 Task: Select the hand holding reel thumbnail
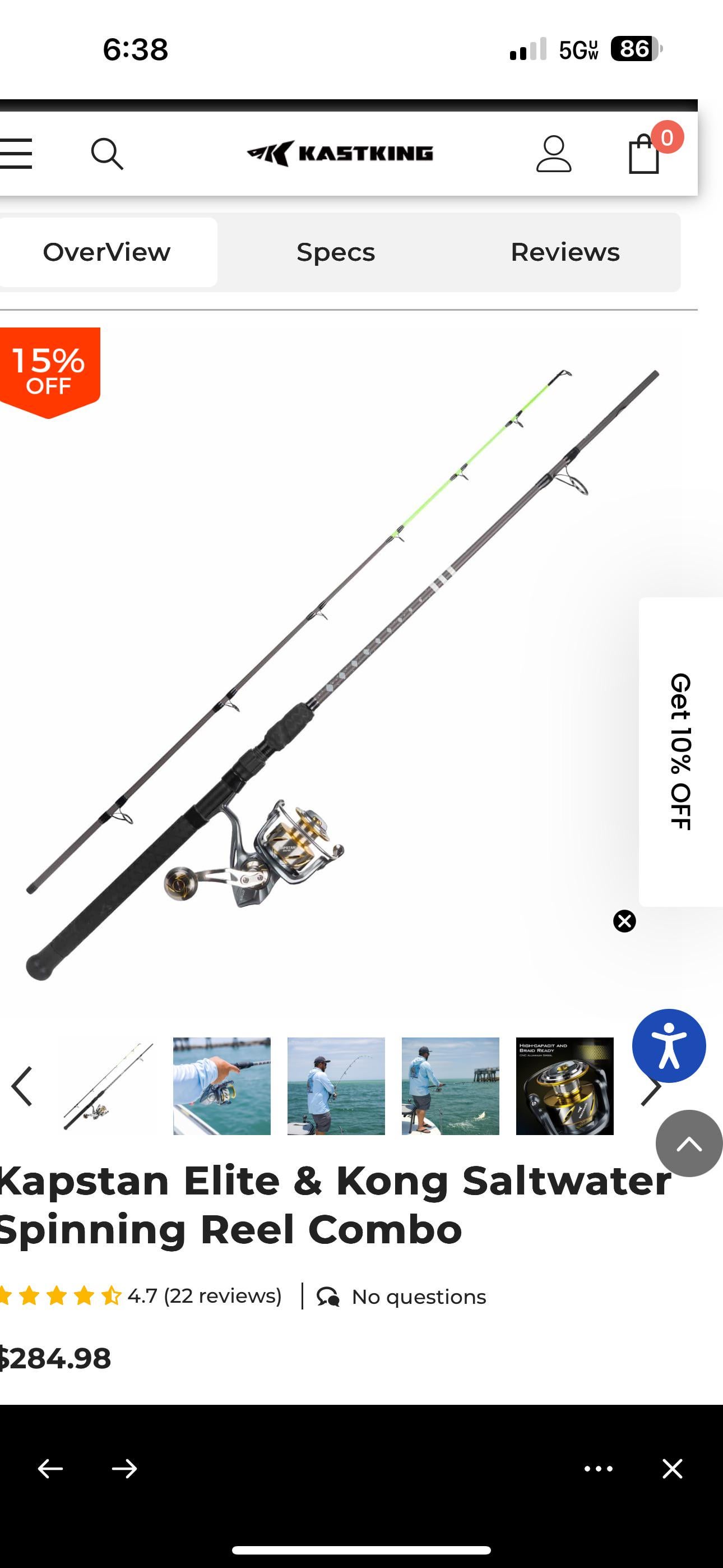click(x=221, y=1086)
